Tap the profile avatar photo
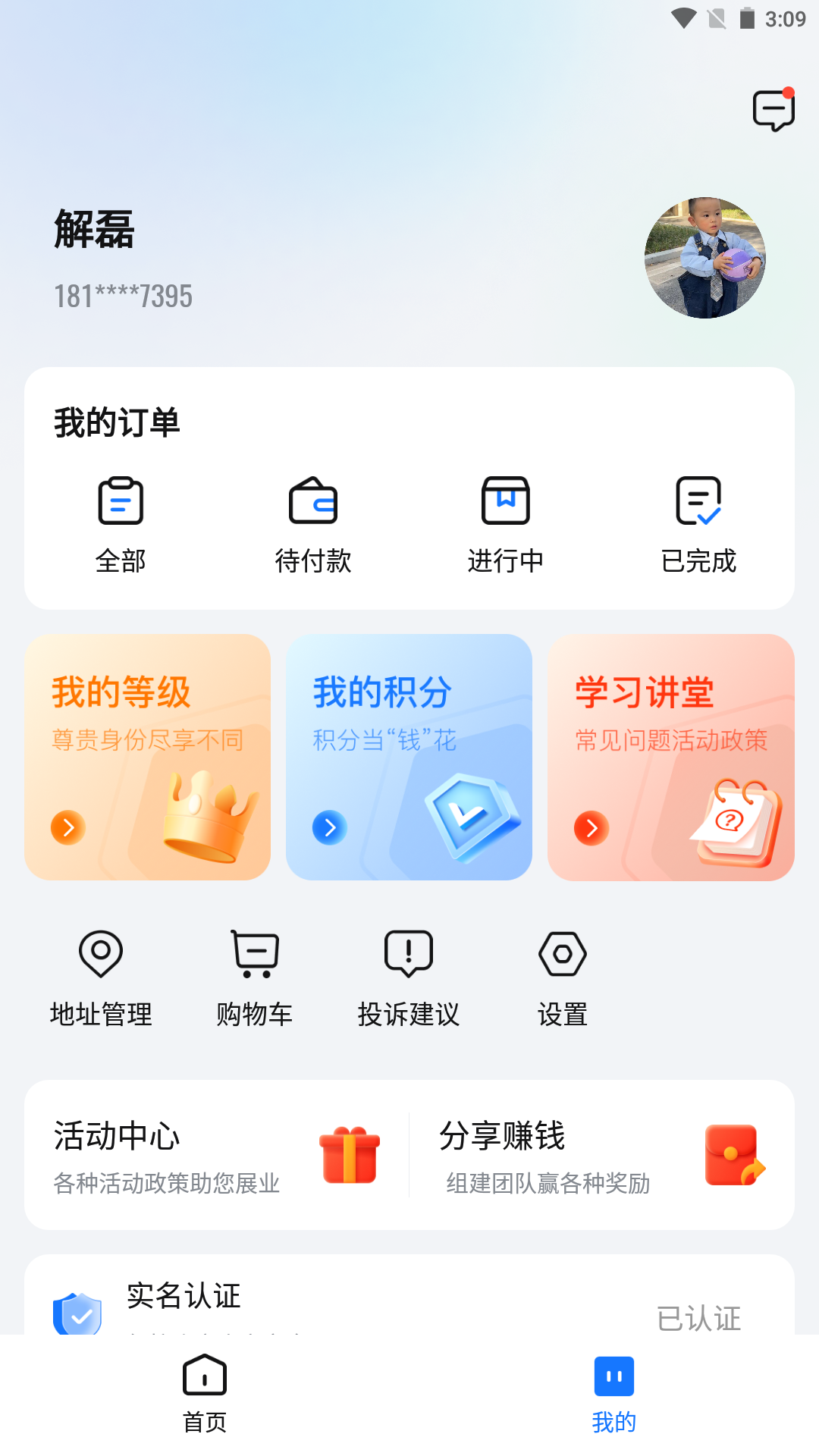 [704, 258]
